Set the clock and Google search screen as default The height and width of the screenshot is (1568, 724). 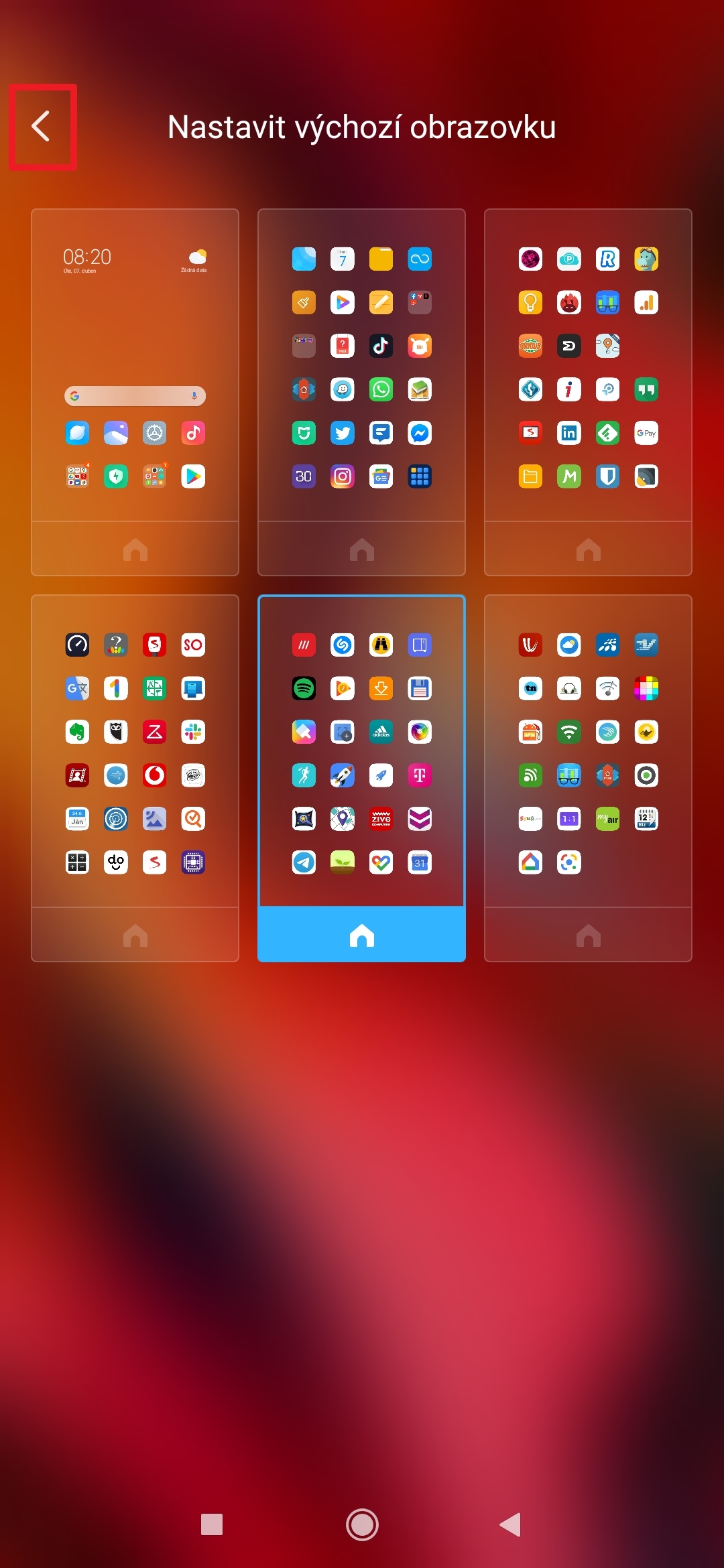(135, 549)
